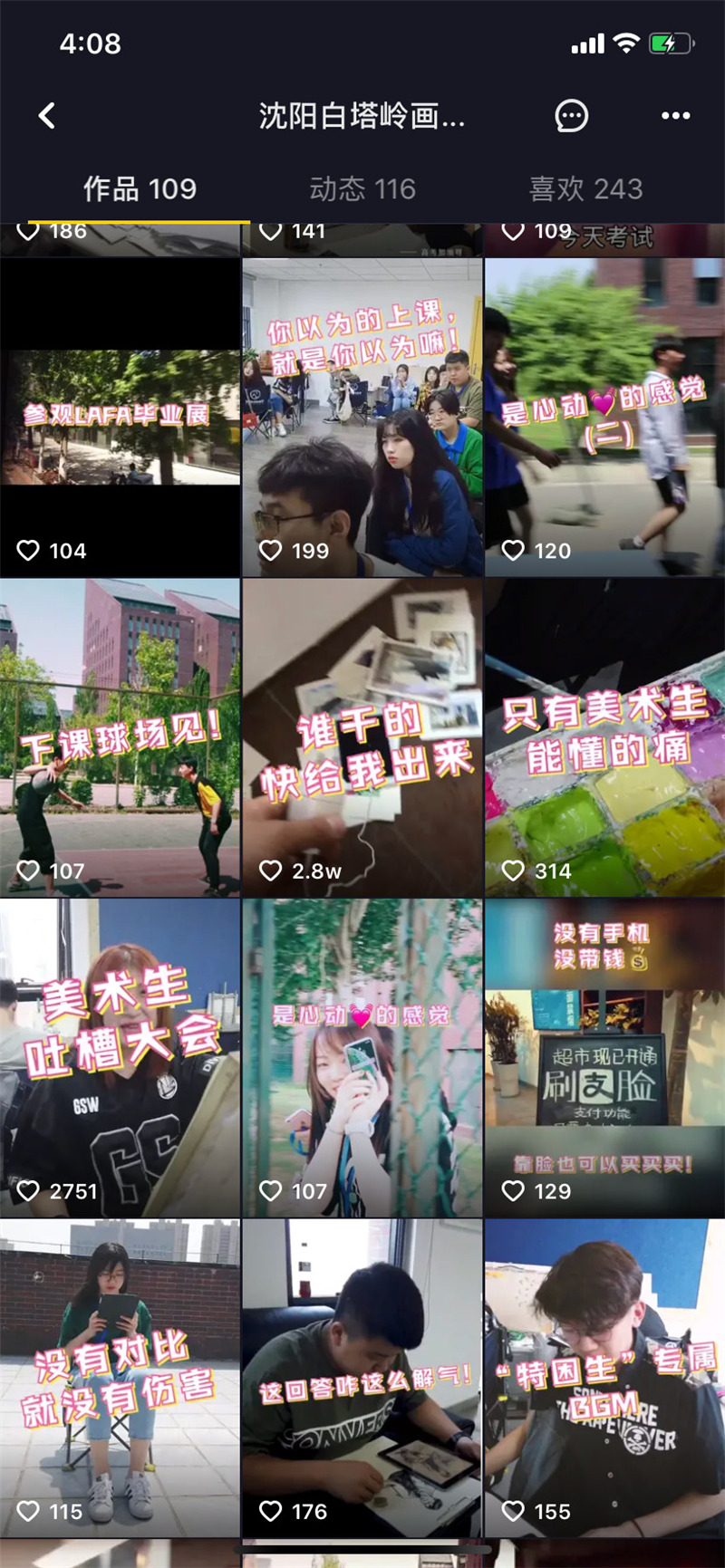Switch to the 作品 109 tab
725x1568 pixels.
tap(140, 188)
